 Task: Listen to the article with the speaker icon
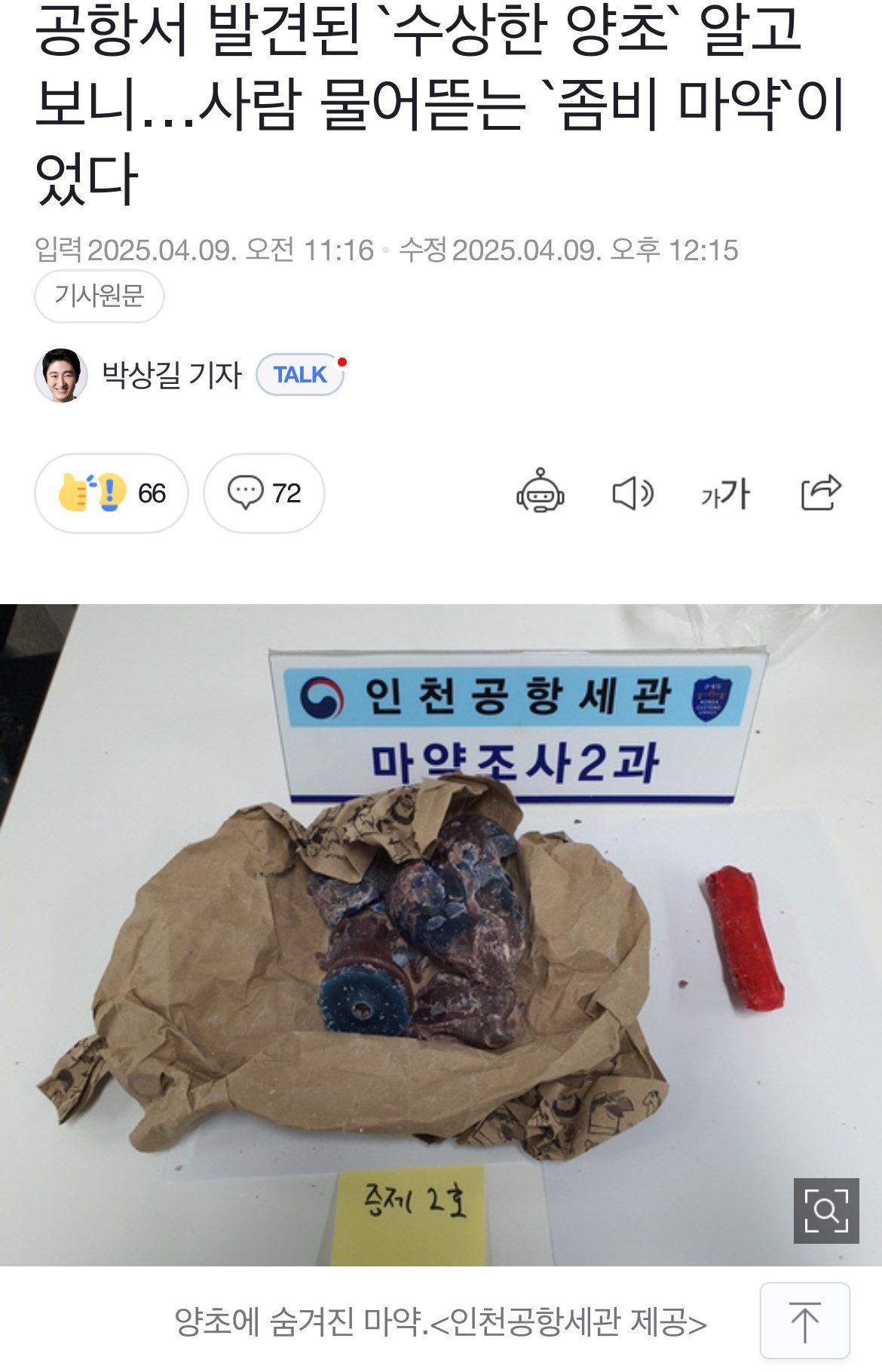632,494
